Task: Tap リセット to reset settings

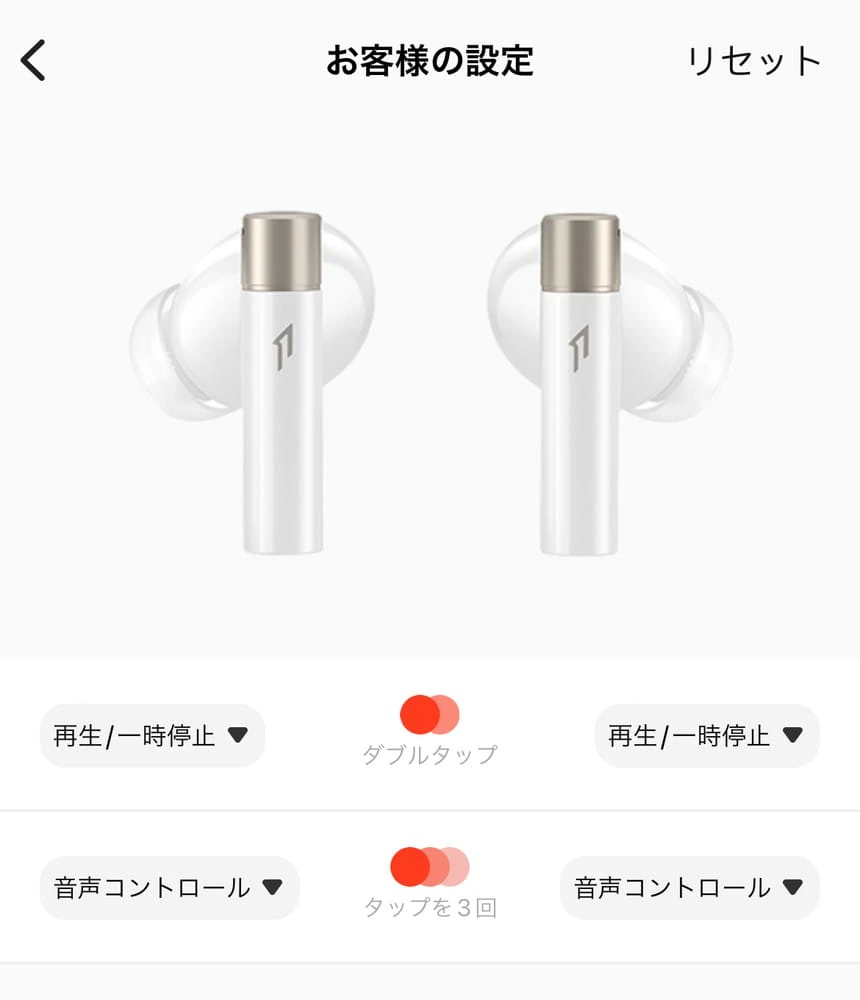Action: click(753, 61)
